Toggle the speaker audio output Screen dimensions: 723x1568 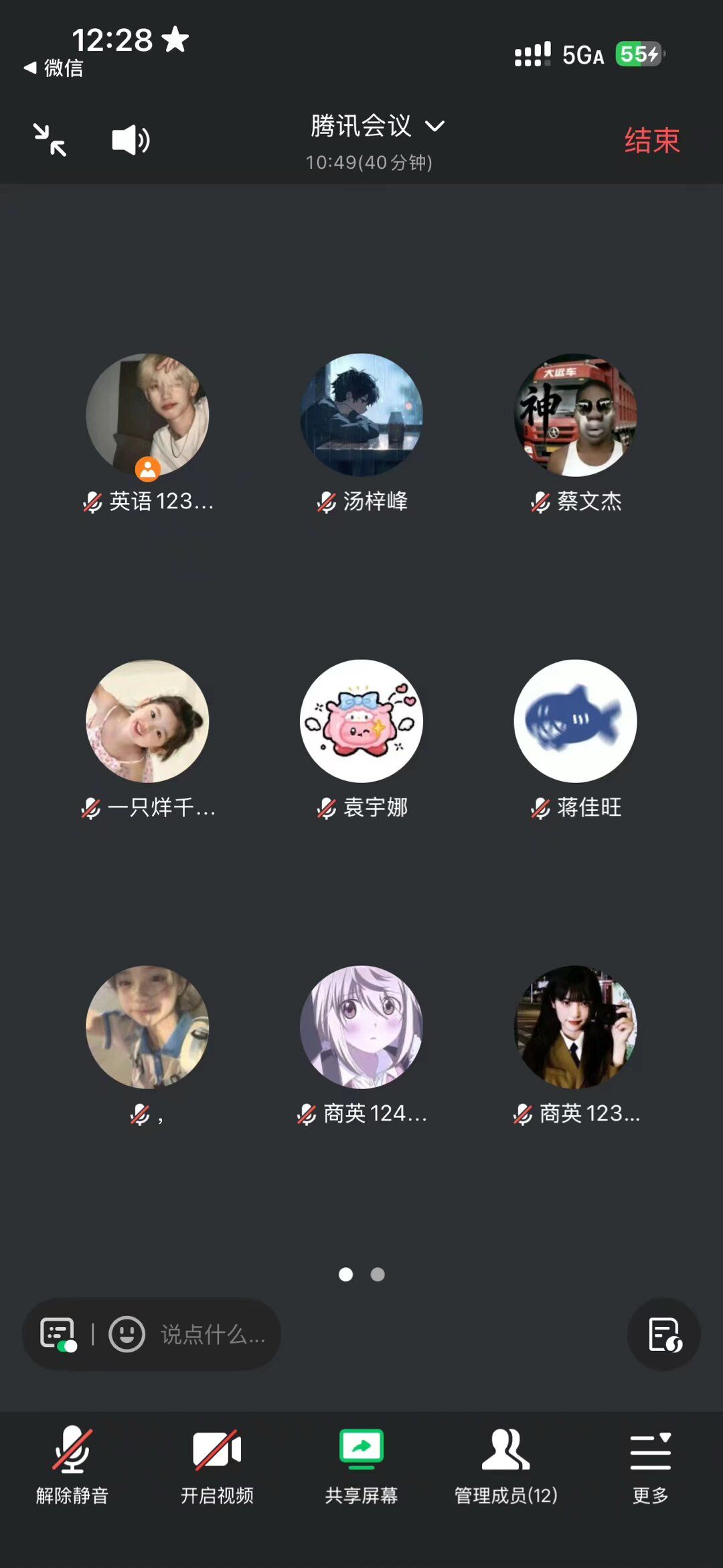131,140
